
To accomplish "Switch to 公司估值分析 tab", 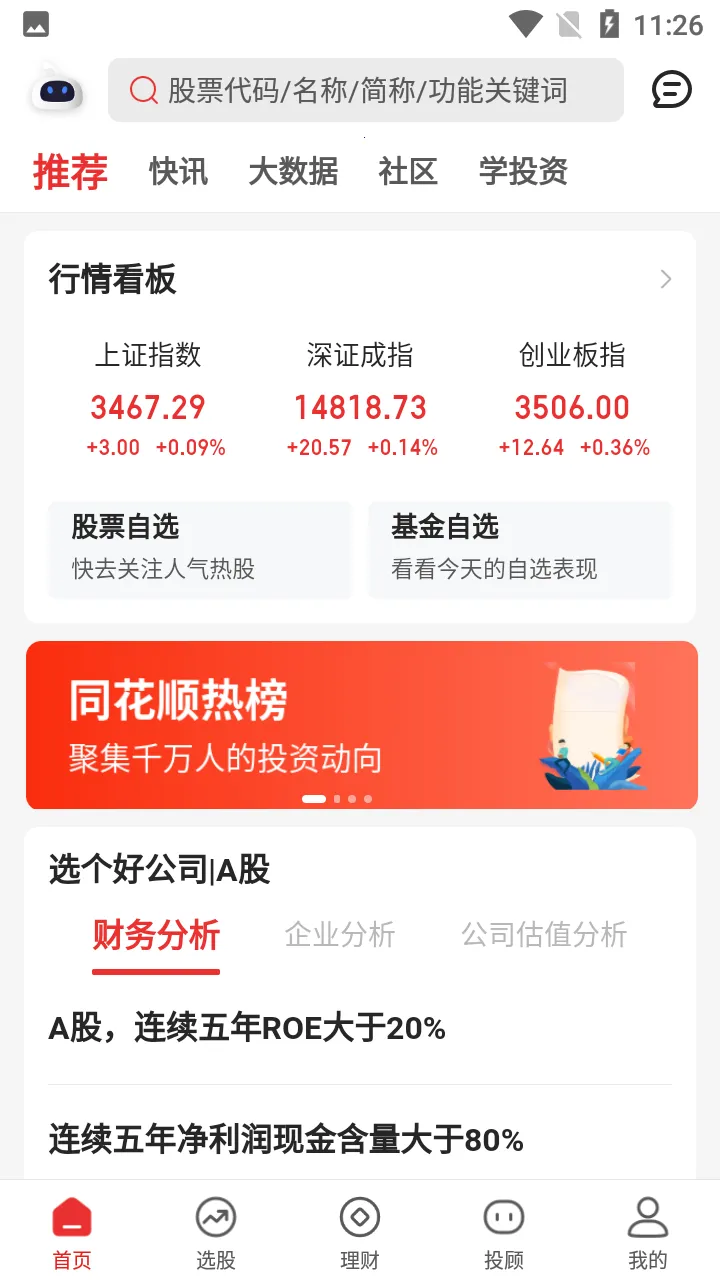I will [544, 935].
